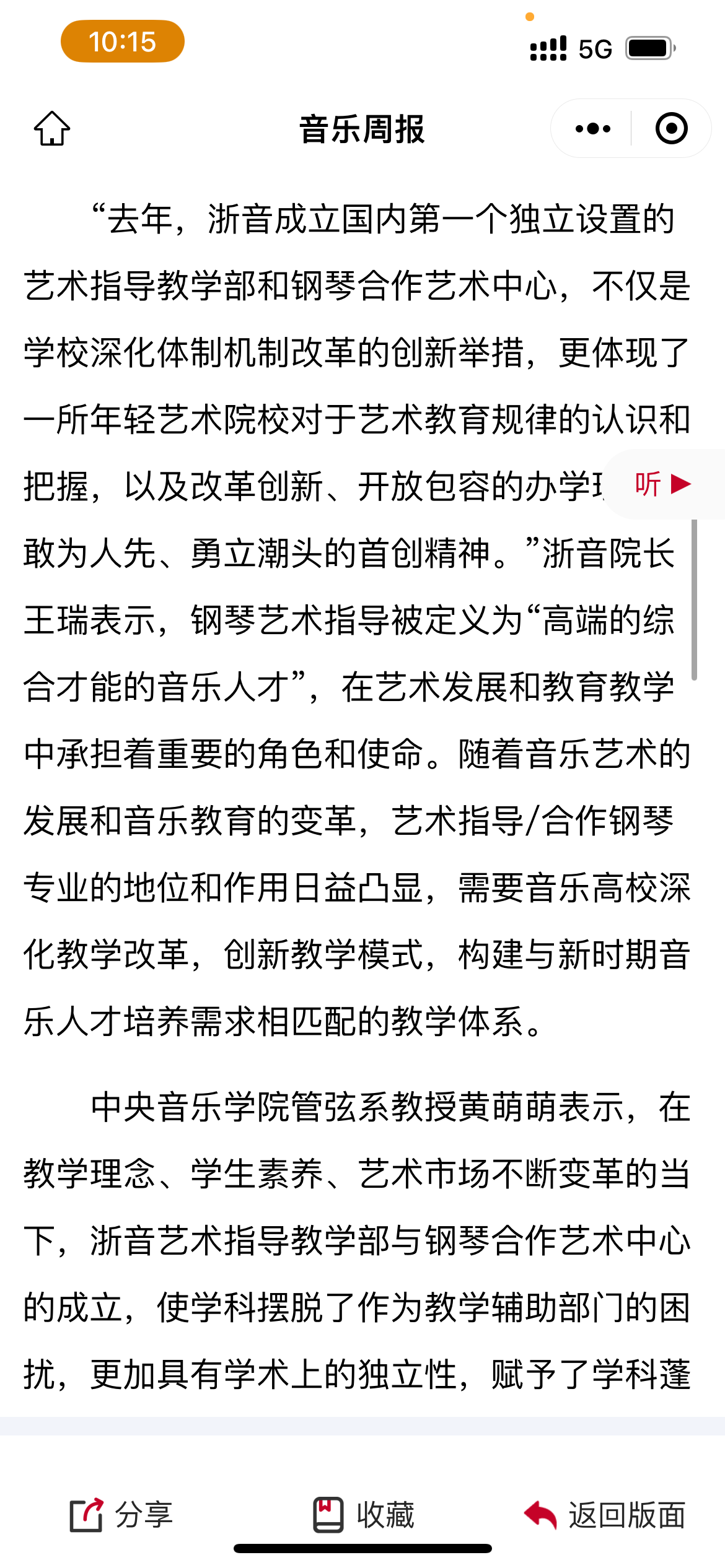725x1568 pixels.
Task: Open the three-dot more menu
Action: [x=592, y=129]
